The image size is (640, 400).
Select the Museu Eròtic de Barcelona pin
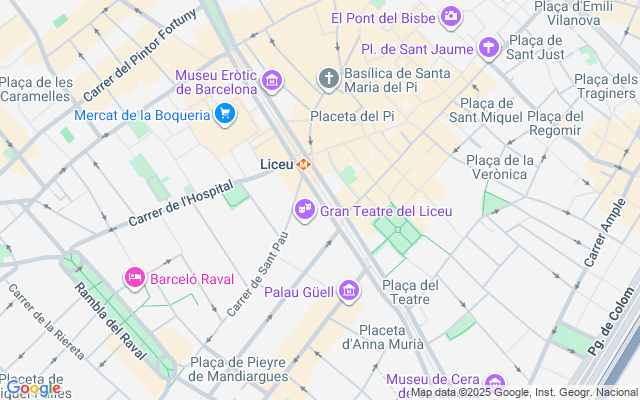click(x=272, y=79)
